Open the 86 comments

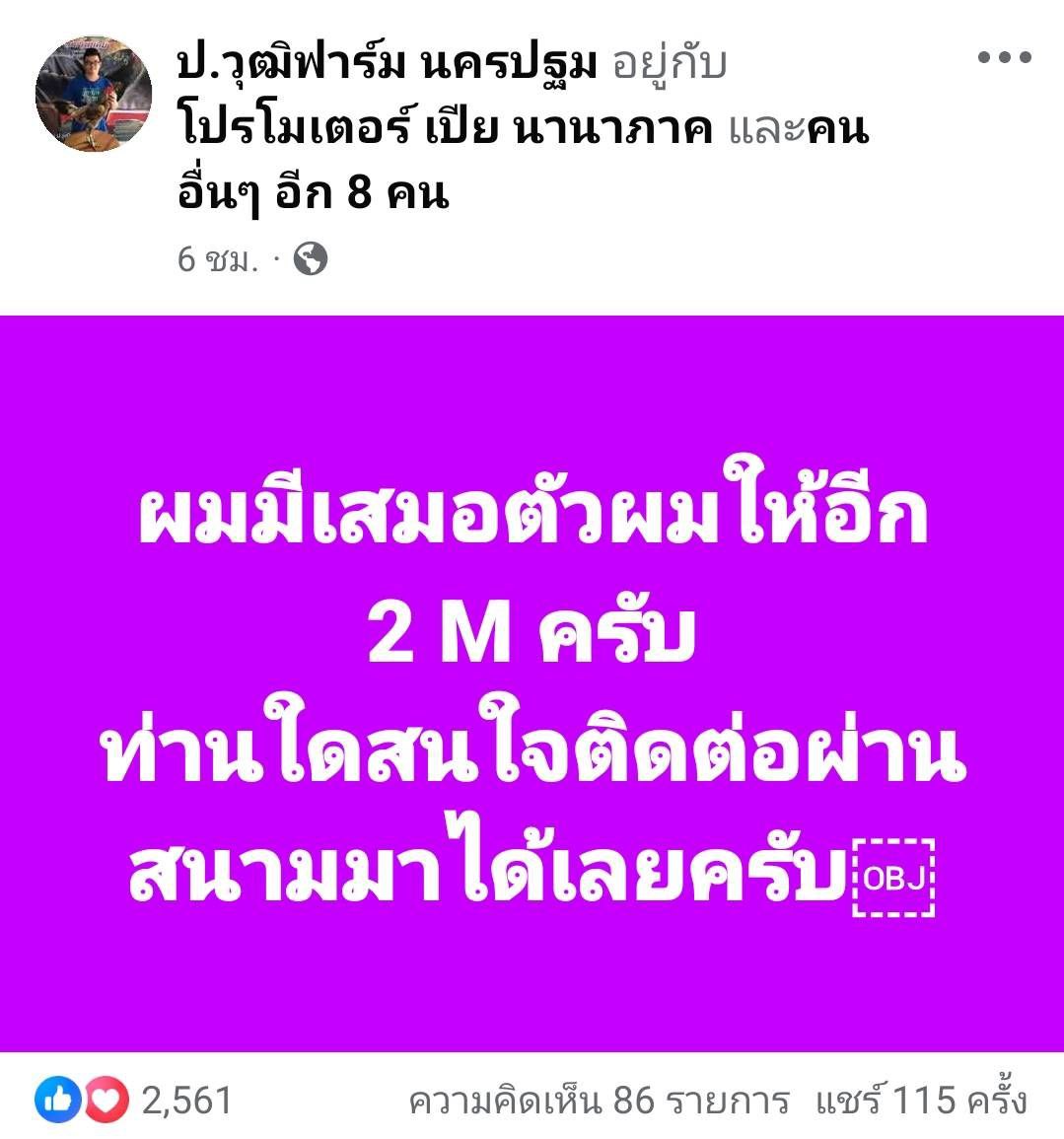(x=599, y=1100)
